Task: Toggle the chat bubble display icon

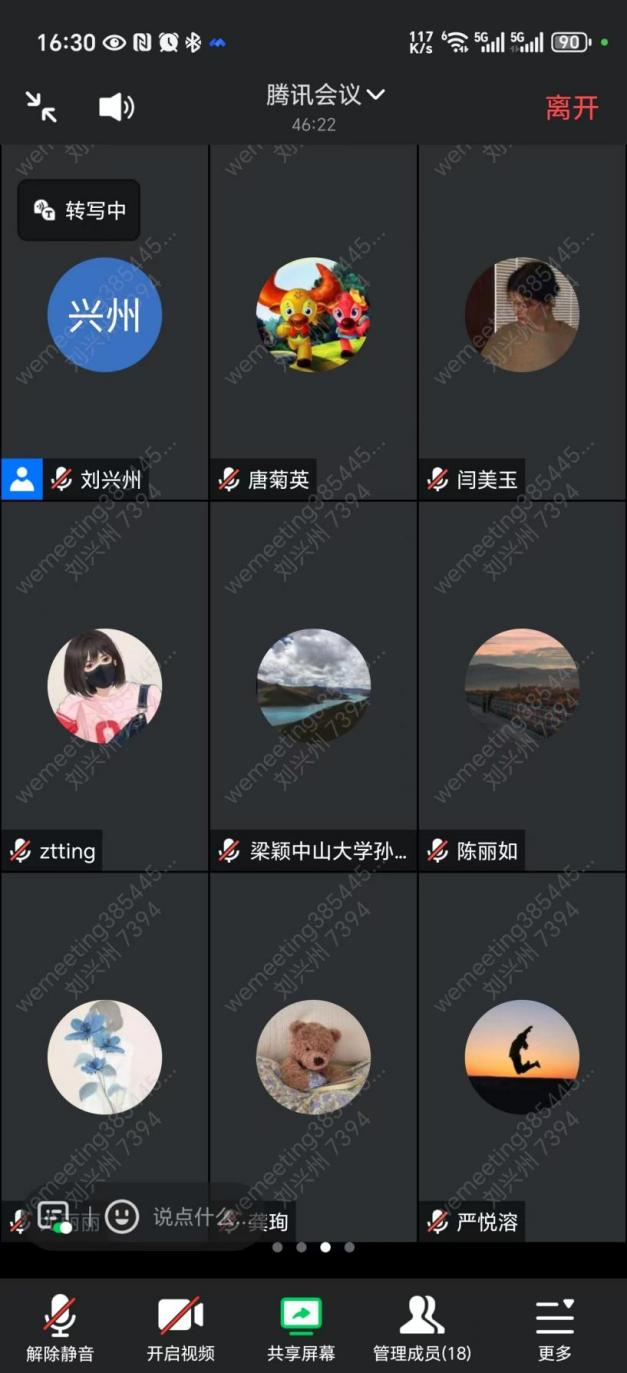Action: click(x=54, y=1216)
